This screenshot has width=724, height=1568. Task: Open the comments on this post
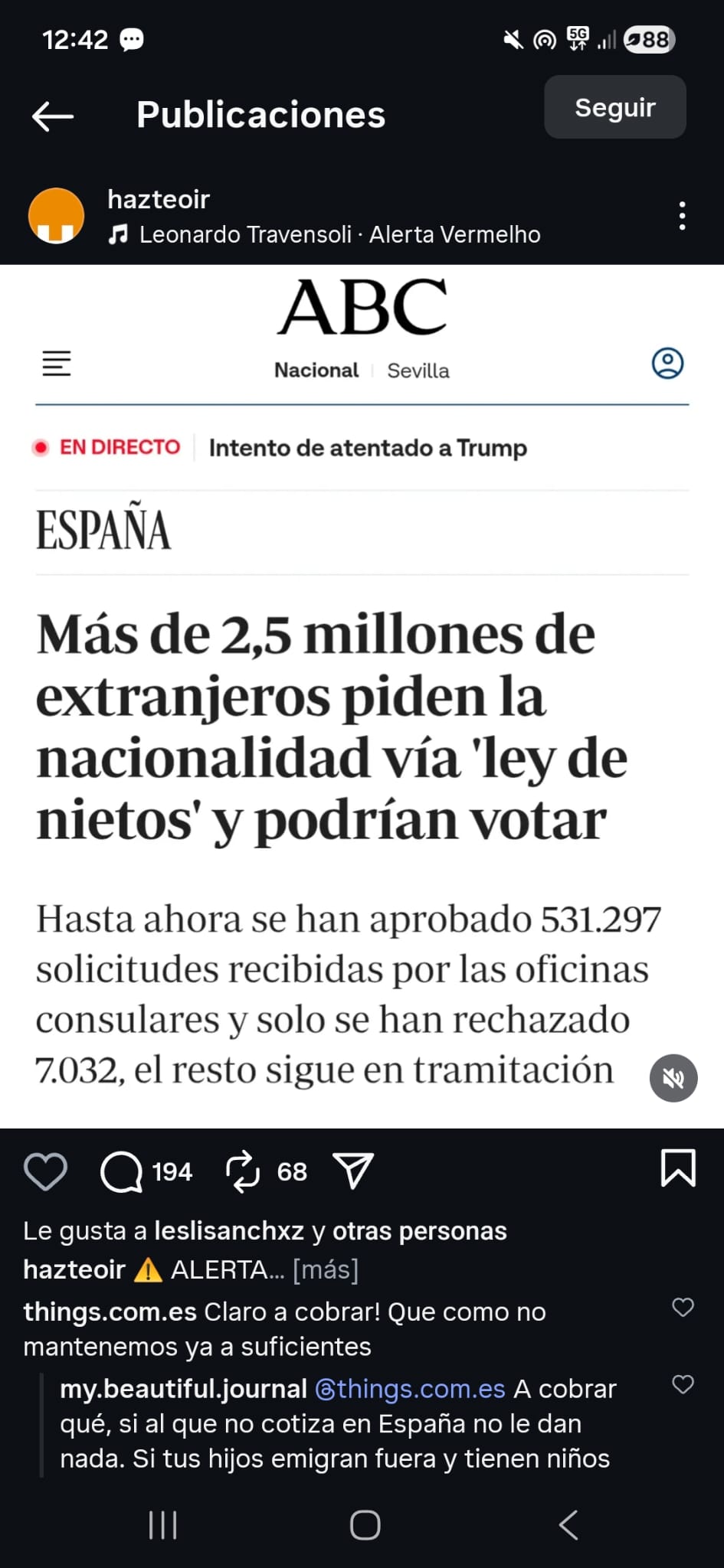tap(122, 1171)
